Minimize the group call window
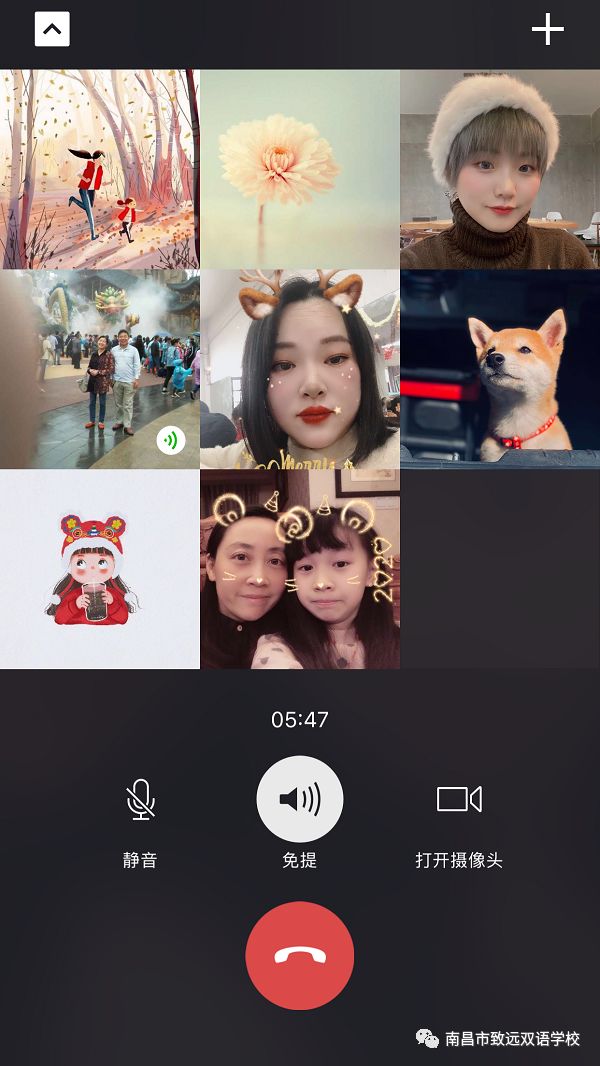This screenshot has width=600, height=1066. (52, 30)
